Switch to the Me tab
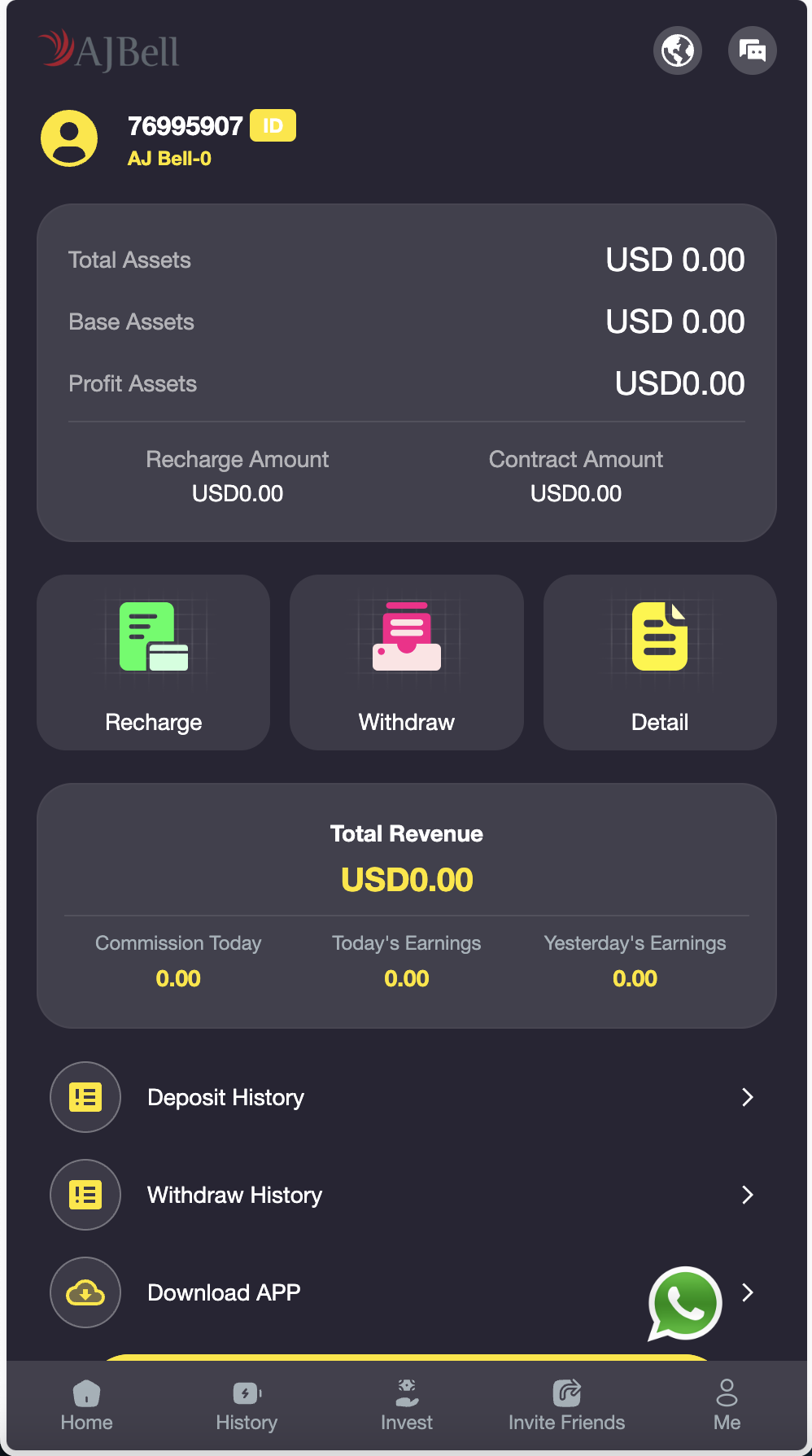This screenshot has width=812, height=1456. (727, 1406)
